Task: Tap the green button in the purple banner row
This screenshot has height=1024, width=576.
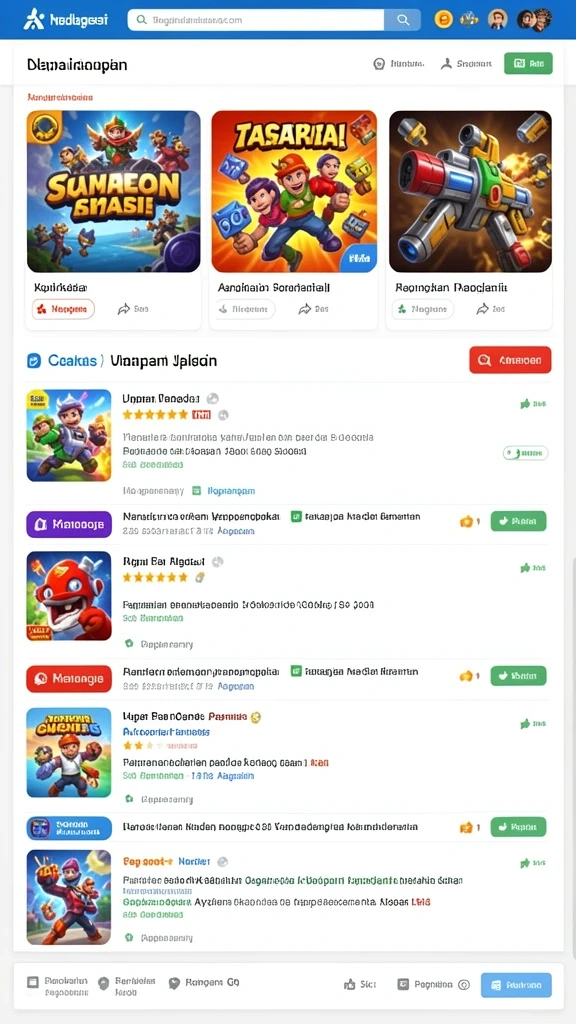Action: 519,521
